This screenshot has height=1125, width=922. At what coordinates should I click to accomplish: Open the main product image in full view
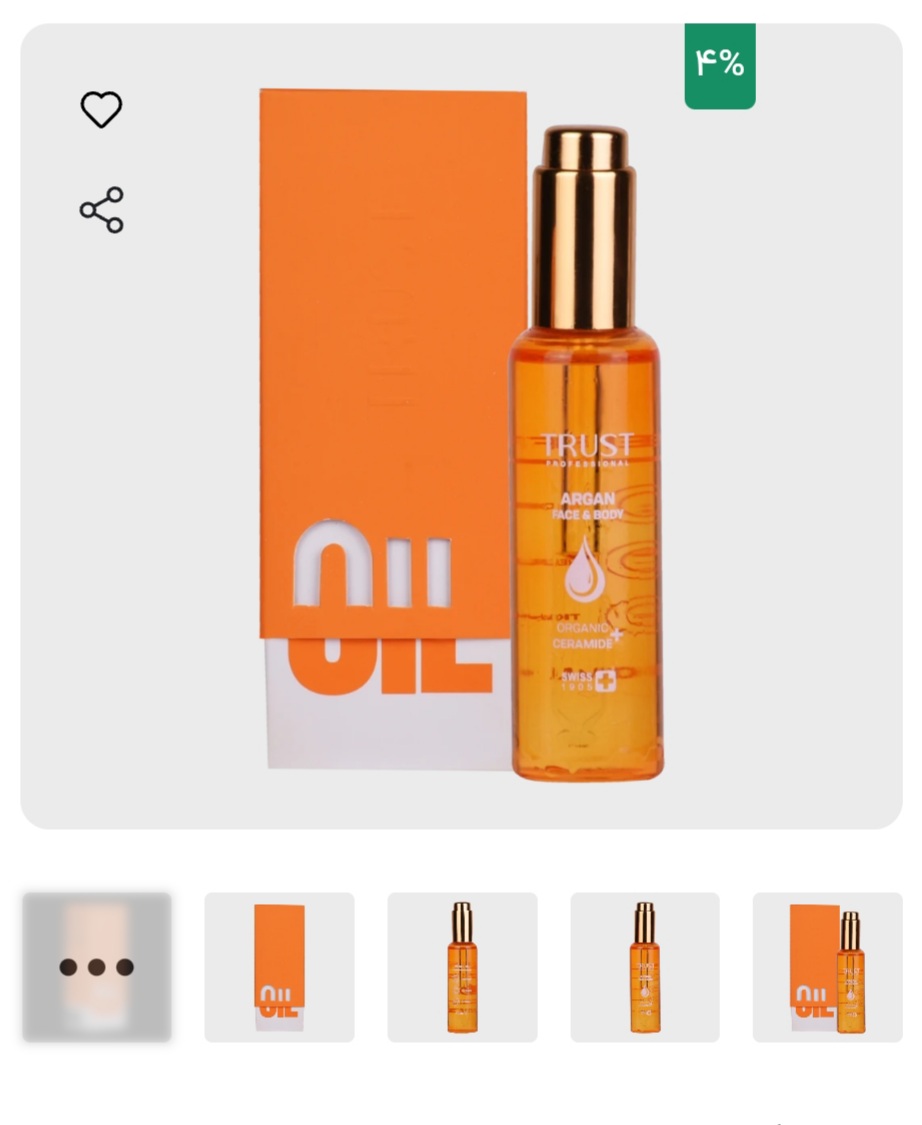[461, 430]
